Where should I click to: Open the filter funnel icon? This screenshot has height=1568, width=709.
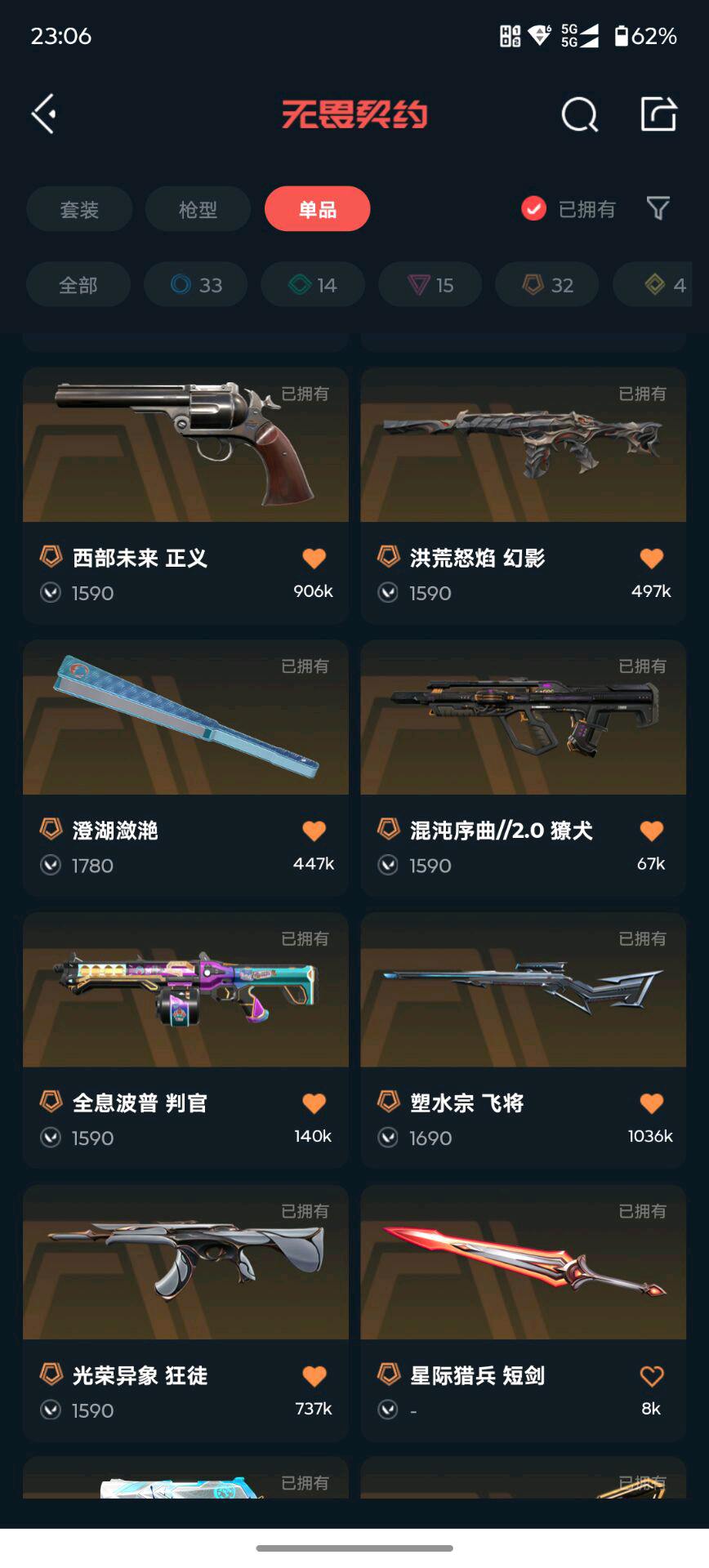pyautogui.click(x=658, y=209)
